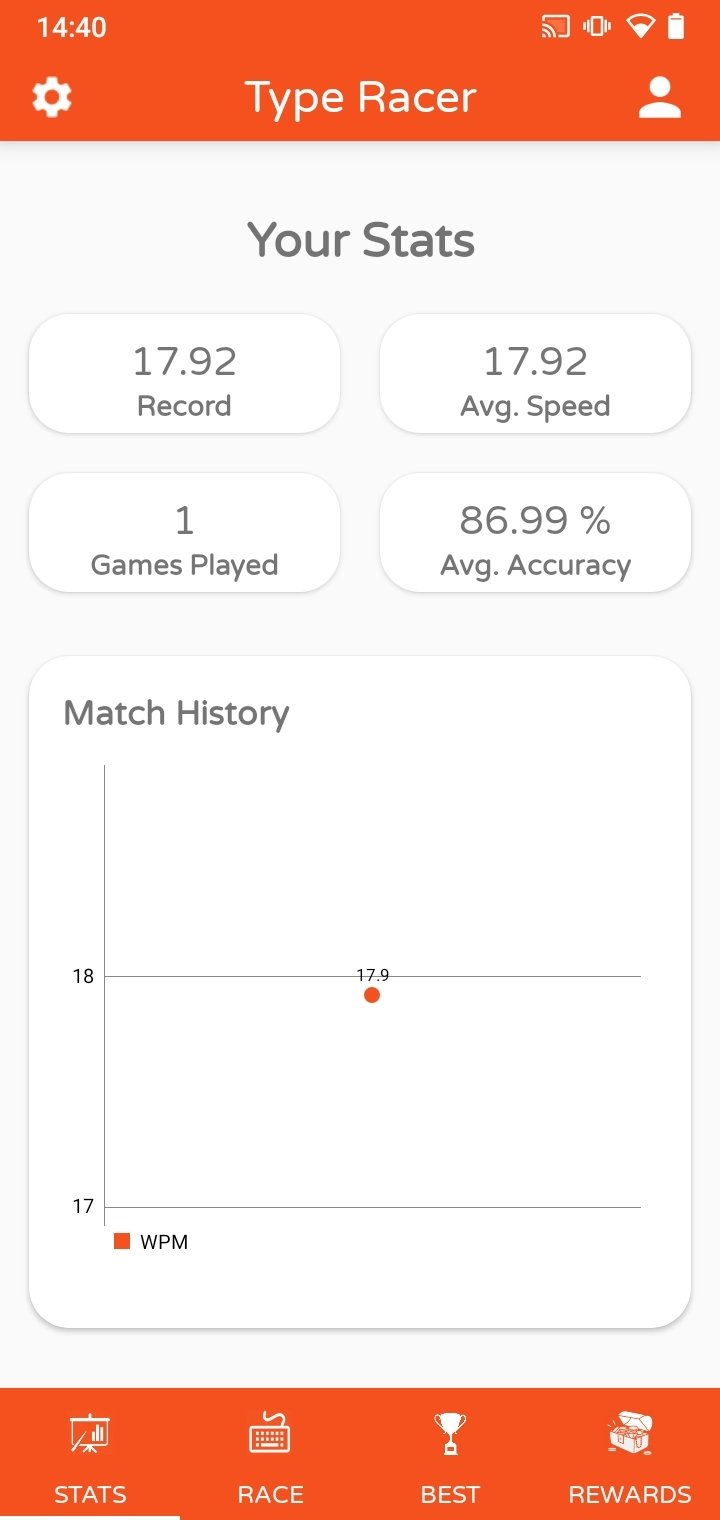Tap the 17.9 data point in Match History

point(372,995)
